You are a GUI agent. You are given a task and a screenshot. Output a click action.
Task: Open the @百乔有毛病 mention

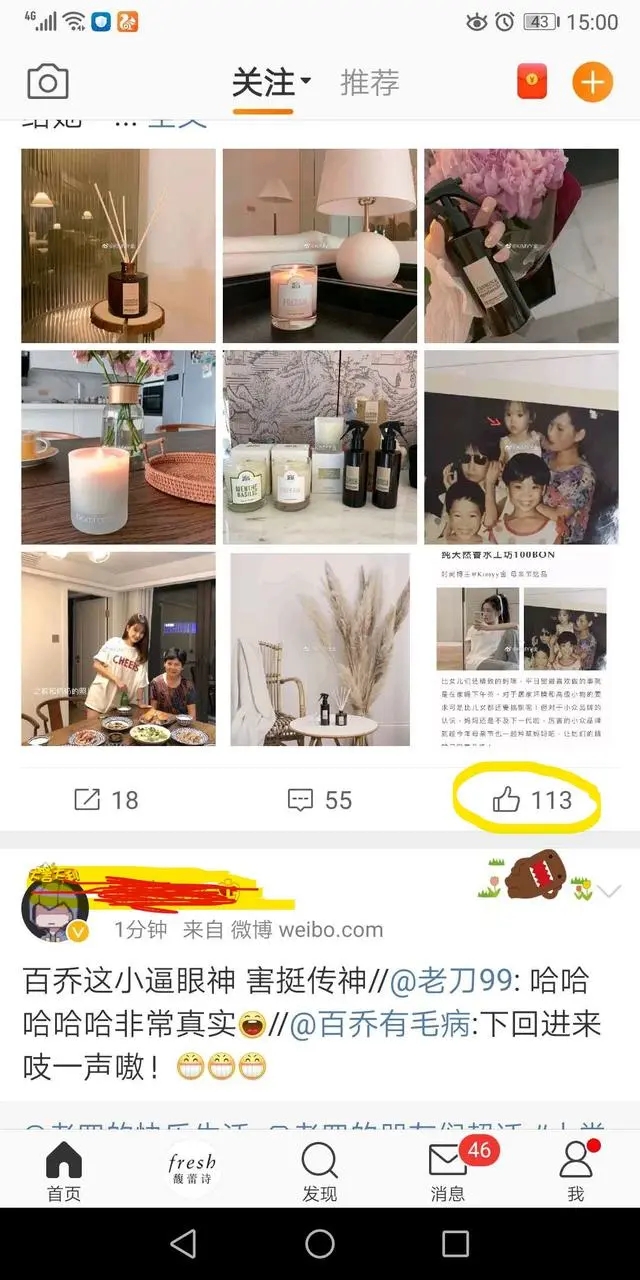[x=379, y=1025]
